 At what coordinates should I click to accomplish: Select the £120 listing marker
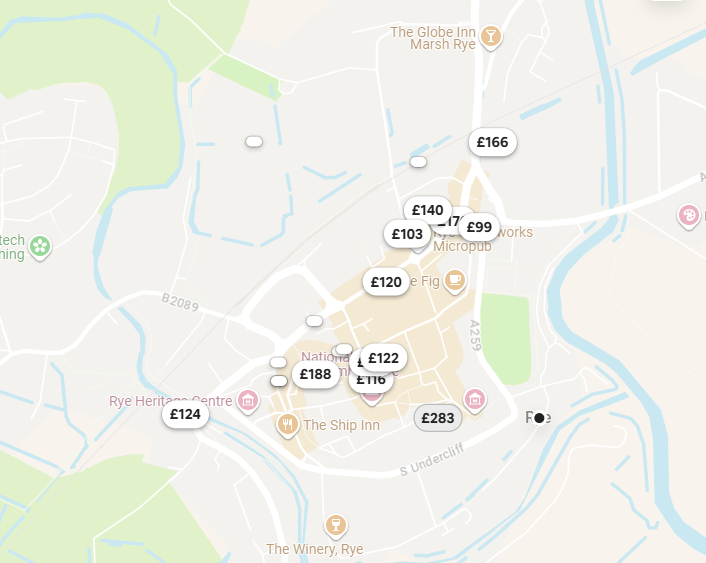386,282
